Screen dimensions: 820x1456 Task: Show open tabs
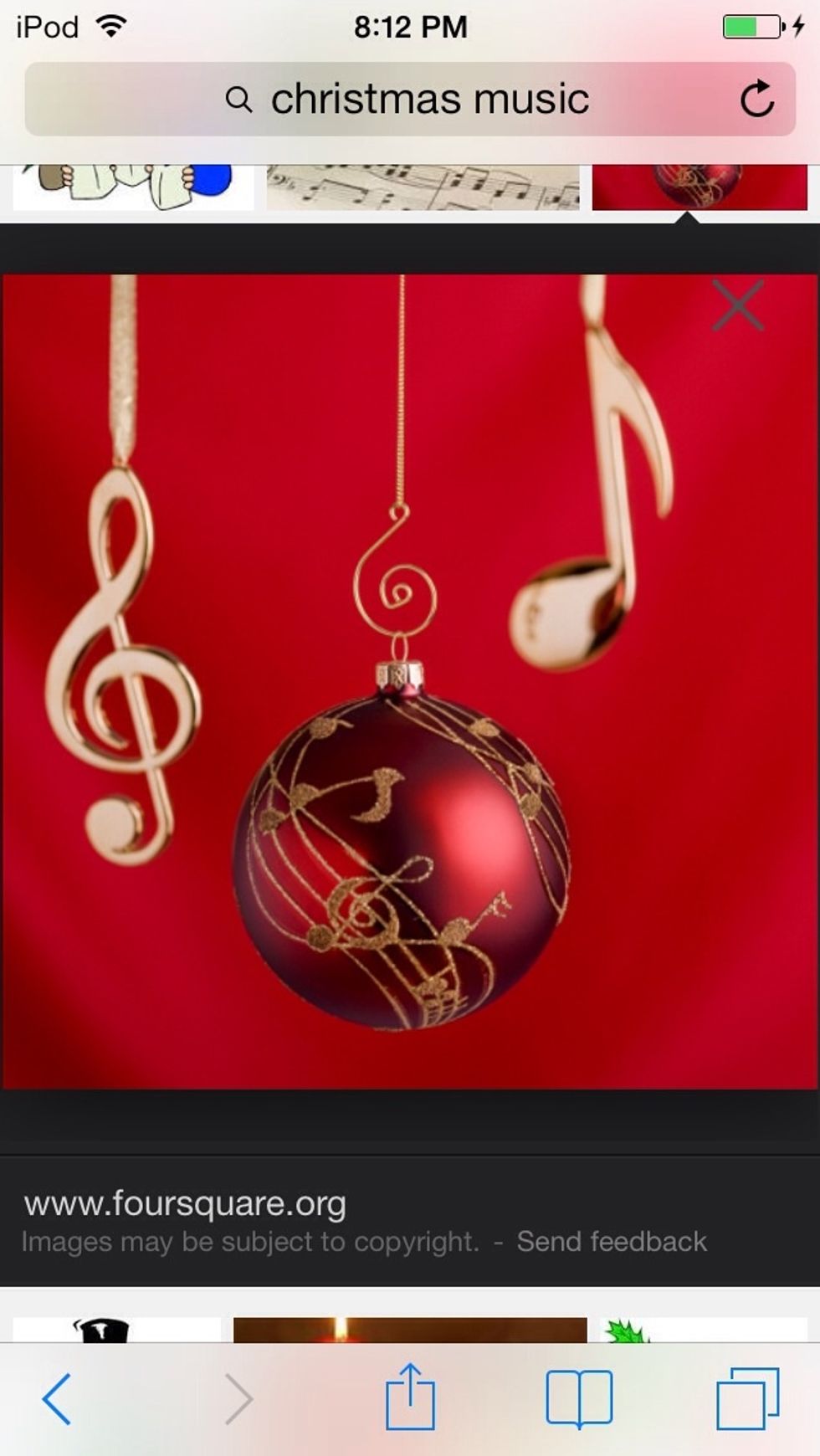pos(748,1398)
